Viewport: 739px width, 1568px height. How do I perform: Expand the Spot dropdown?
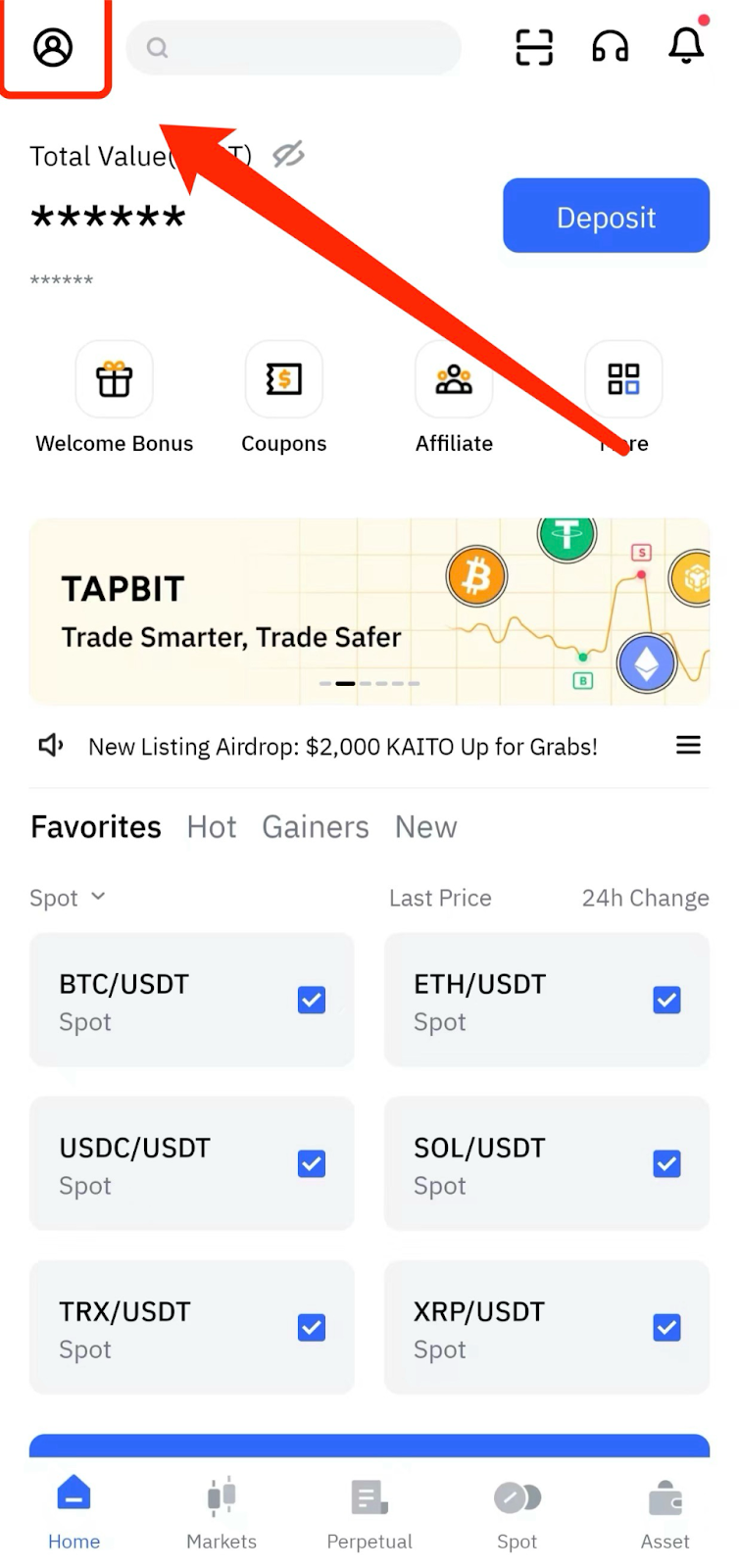coord(68,898)
